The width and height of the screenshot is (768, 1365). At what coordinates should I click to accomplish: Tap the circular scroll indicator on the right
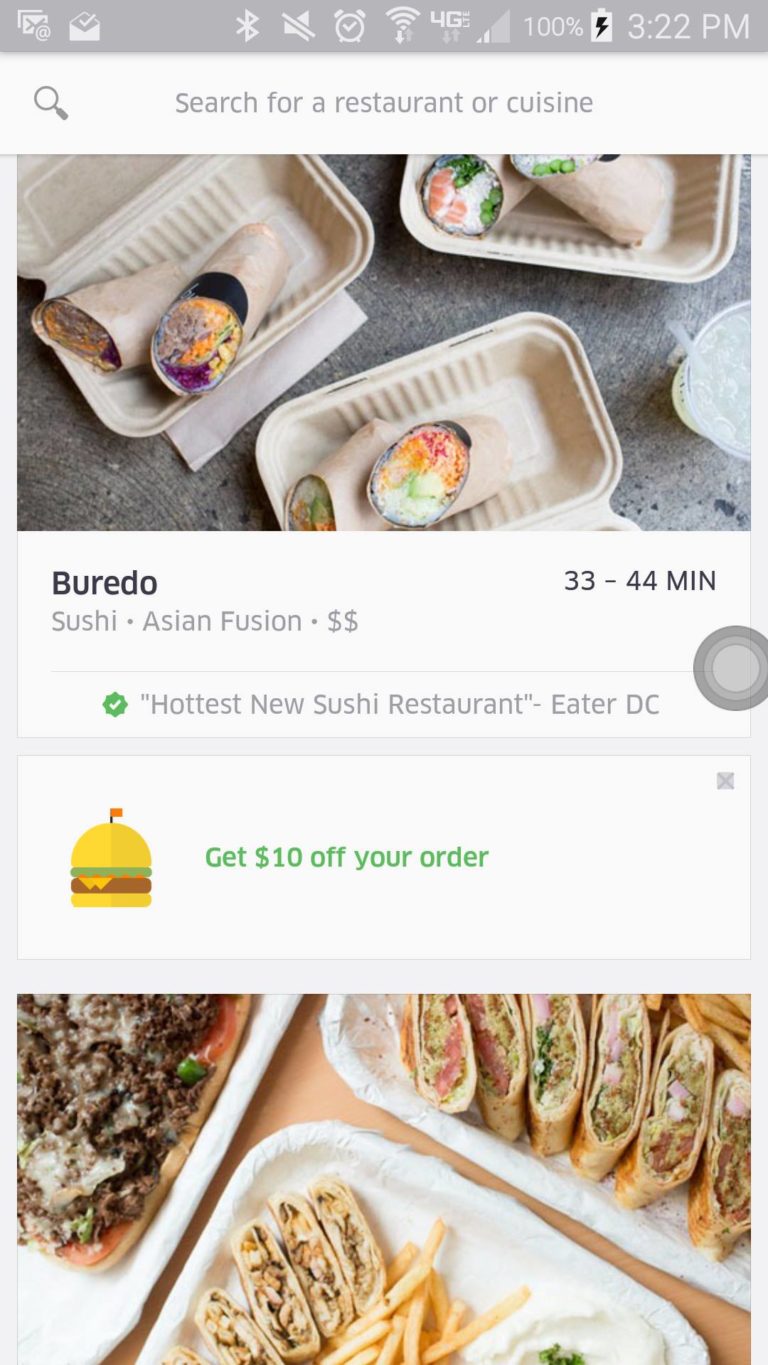pos(733,667)
